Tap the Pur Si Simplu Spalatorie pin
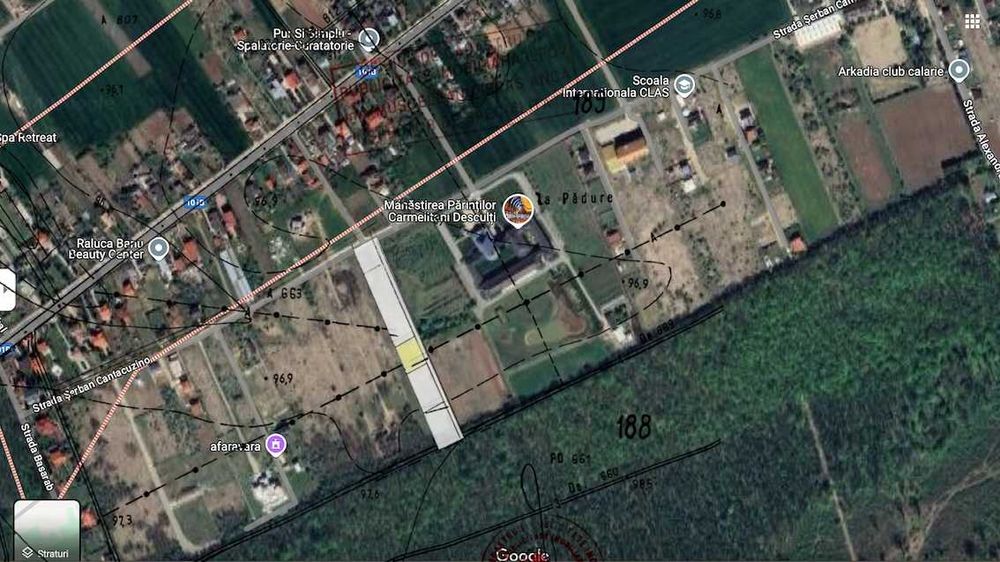The width and height of the screenshot is (1000, 562). pyautogui.click(x=369, y=39)
